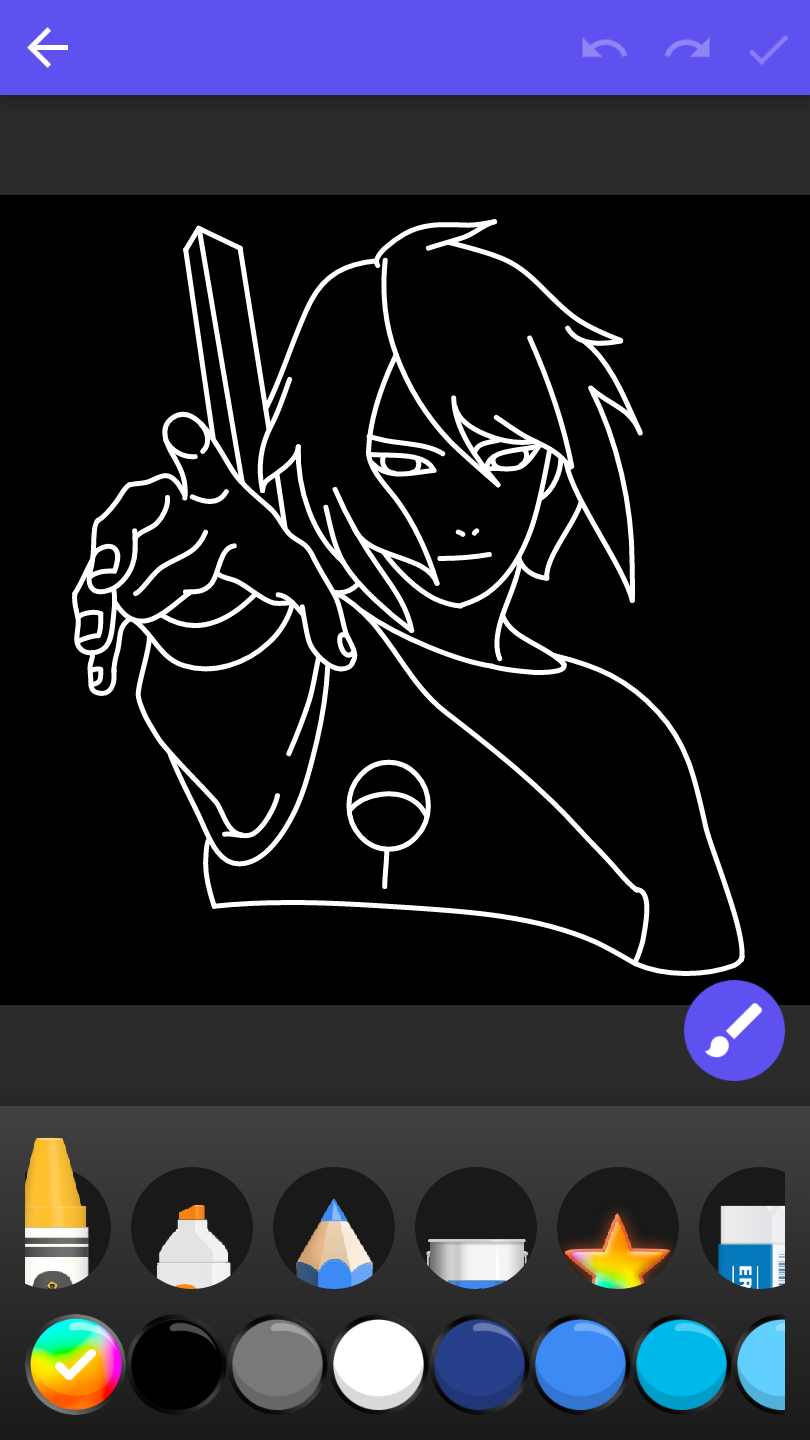Go back using the arrow icon
Screen dimensions: 810x1440
pos(47,47)
